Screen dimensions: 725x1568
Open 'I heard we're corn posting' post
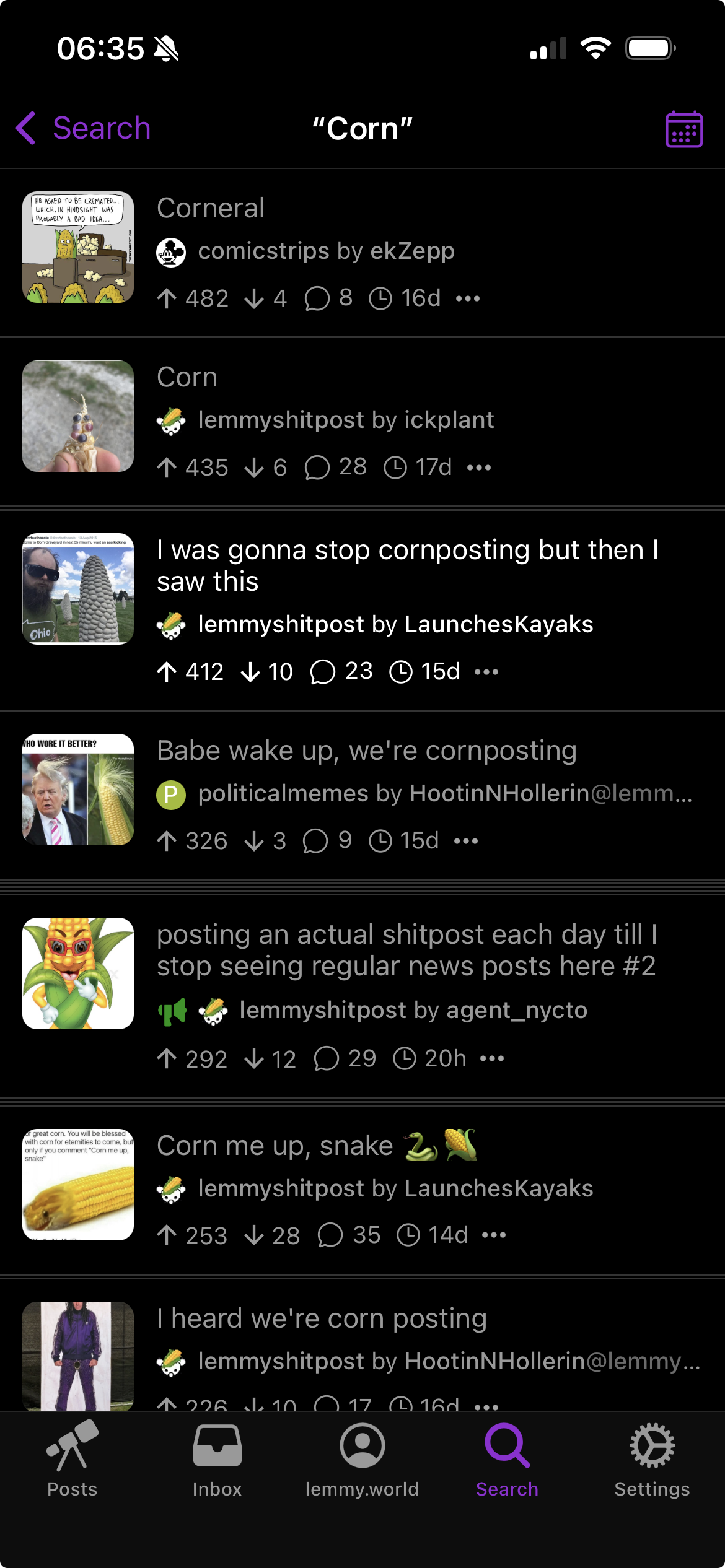click(322, 1319)
